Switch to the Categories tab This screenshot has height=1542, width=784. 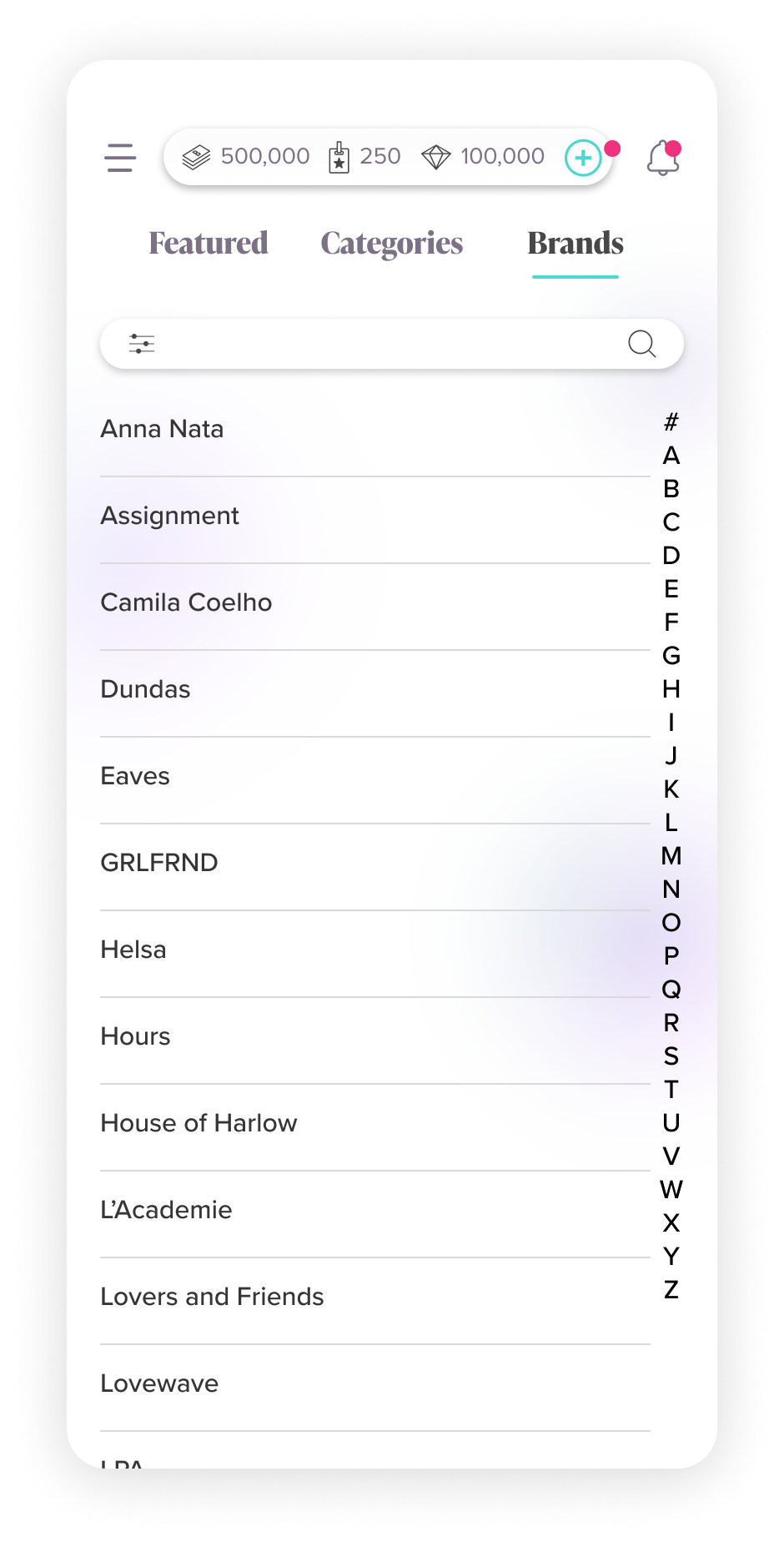[392, 244]
